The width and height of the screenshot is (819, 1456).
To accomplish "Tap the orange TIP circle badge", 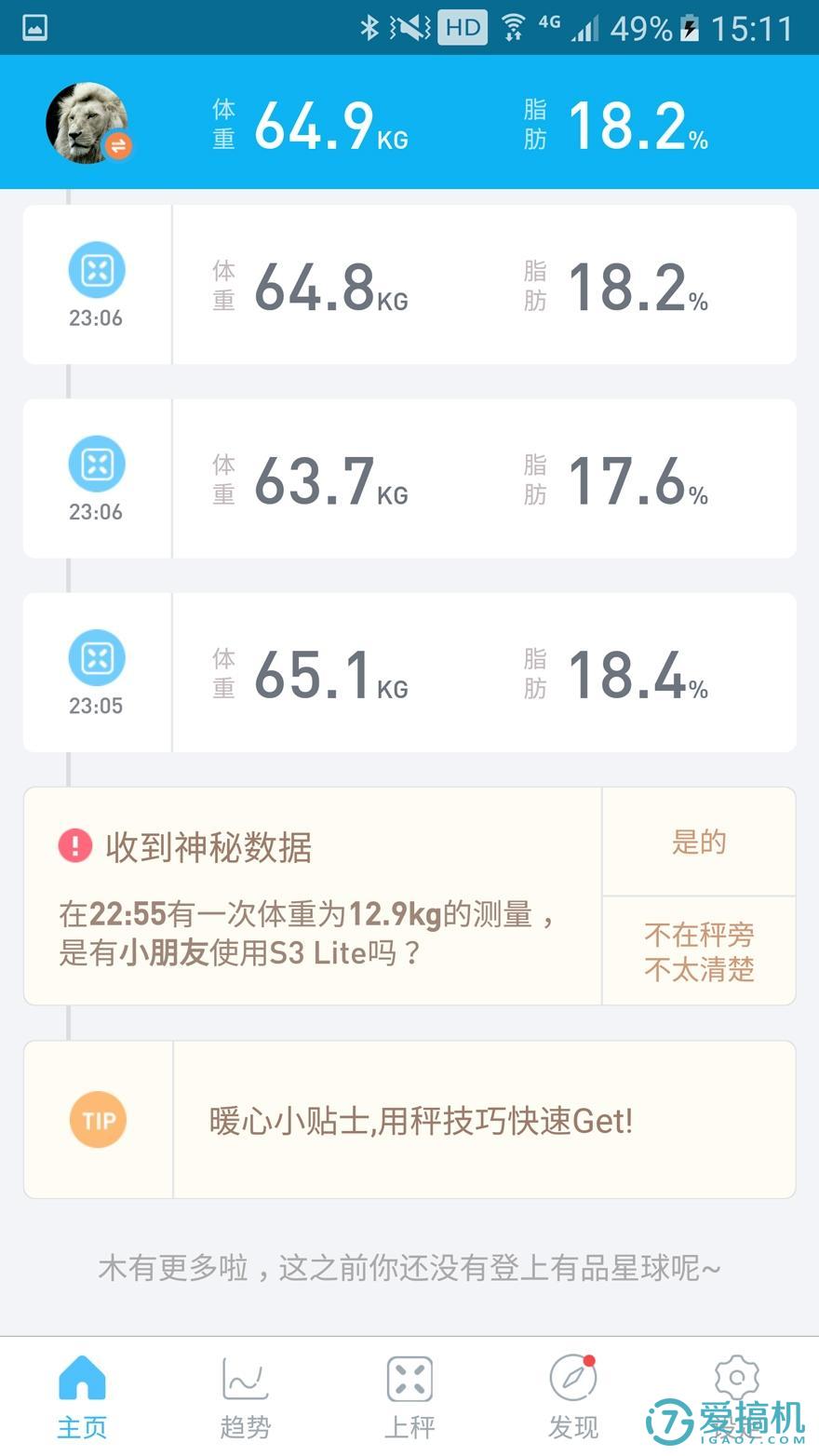I will [x=97, y=1119].
